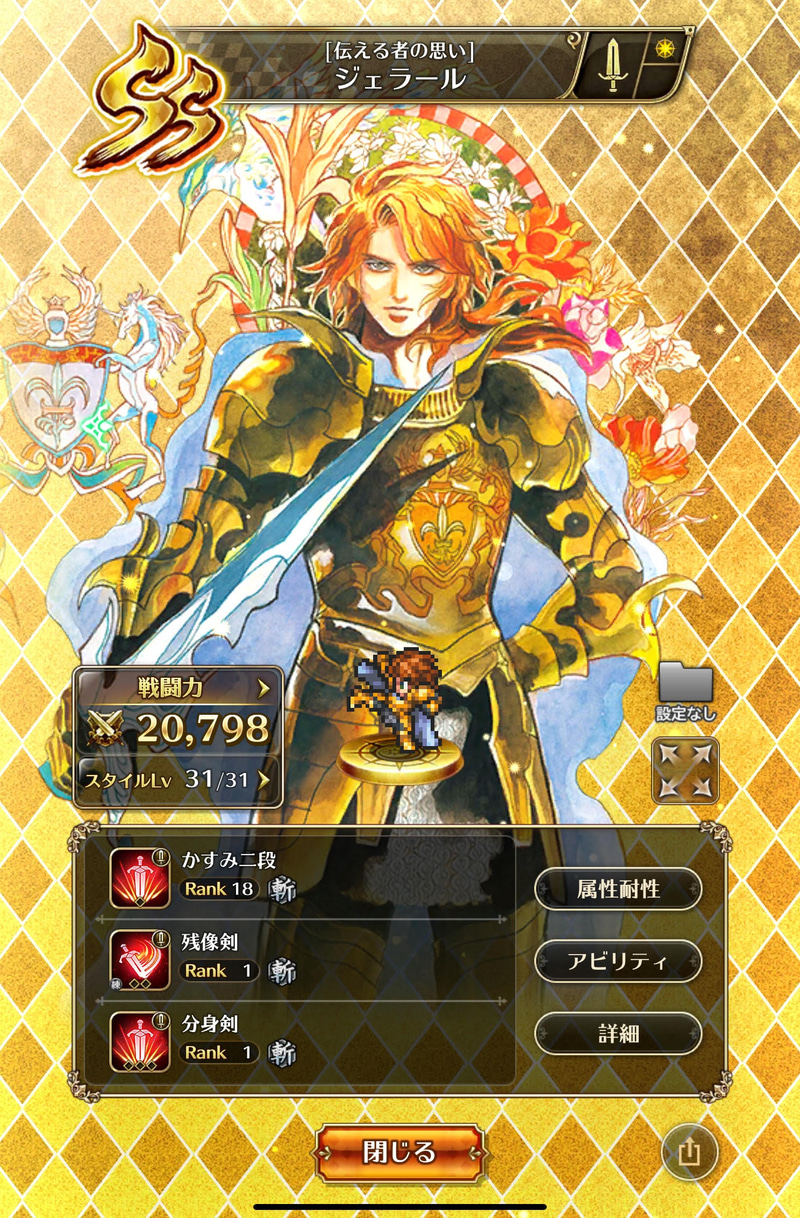Open the アビリティ list
Screen dimensions: 800x1218
click(618, 961)
